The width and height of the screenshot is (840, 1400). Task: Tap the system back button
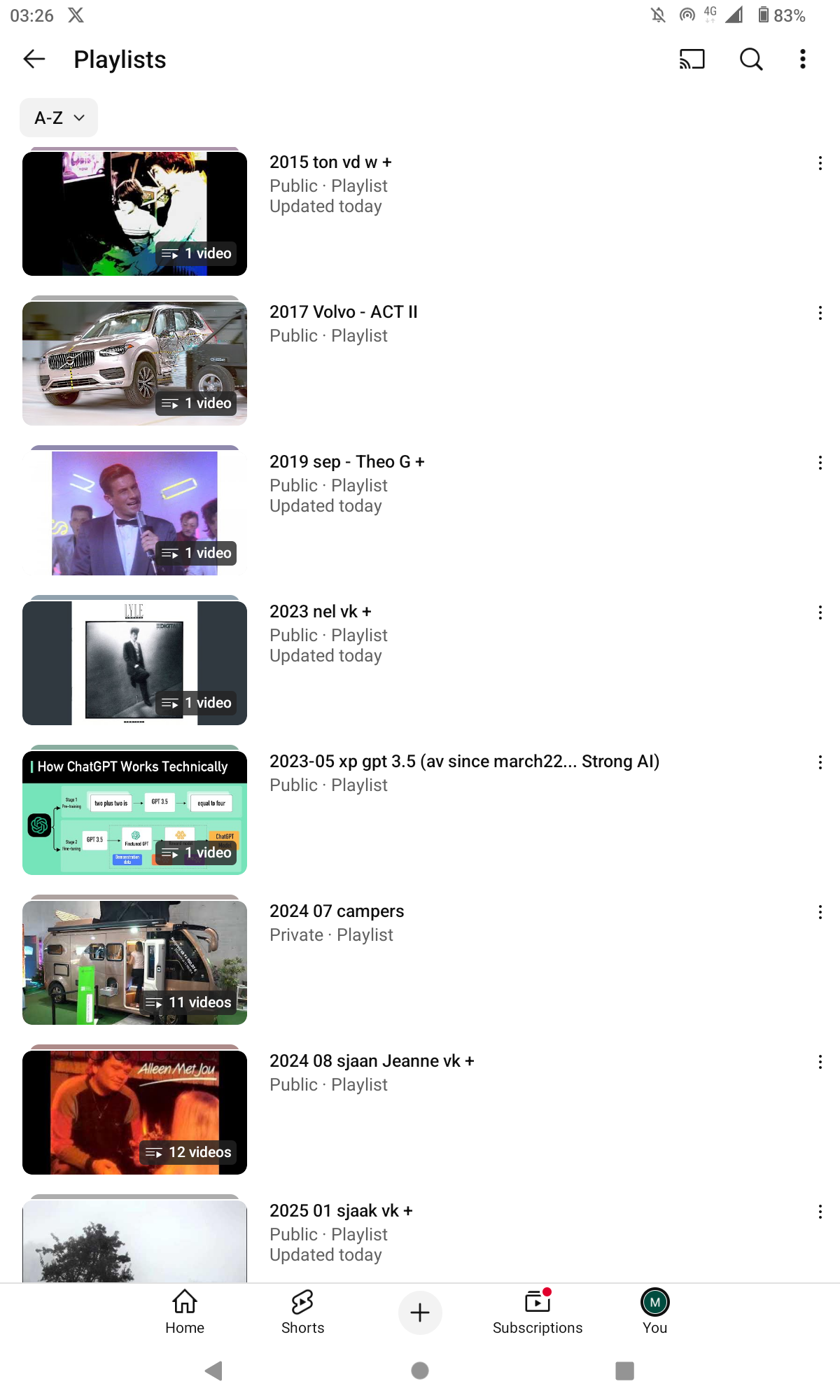214,1371
